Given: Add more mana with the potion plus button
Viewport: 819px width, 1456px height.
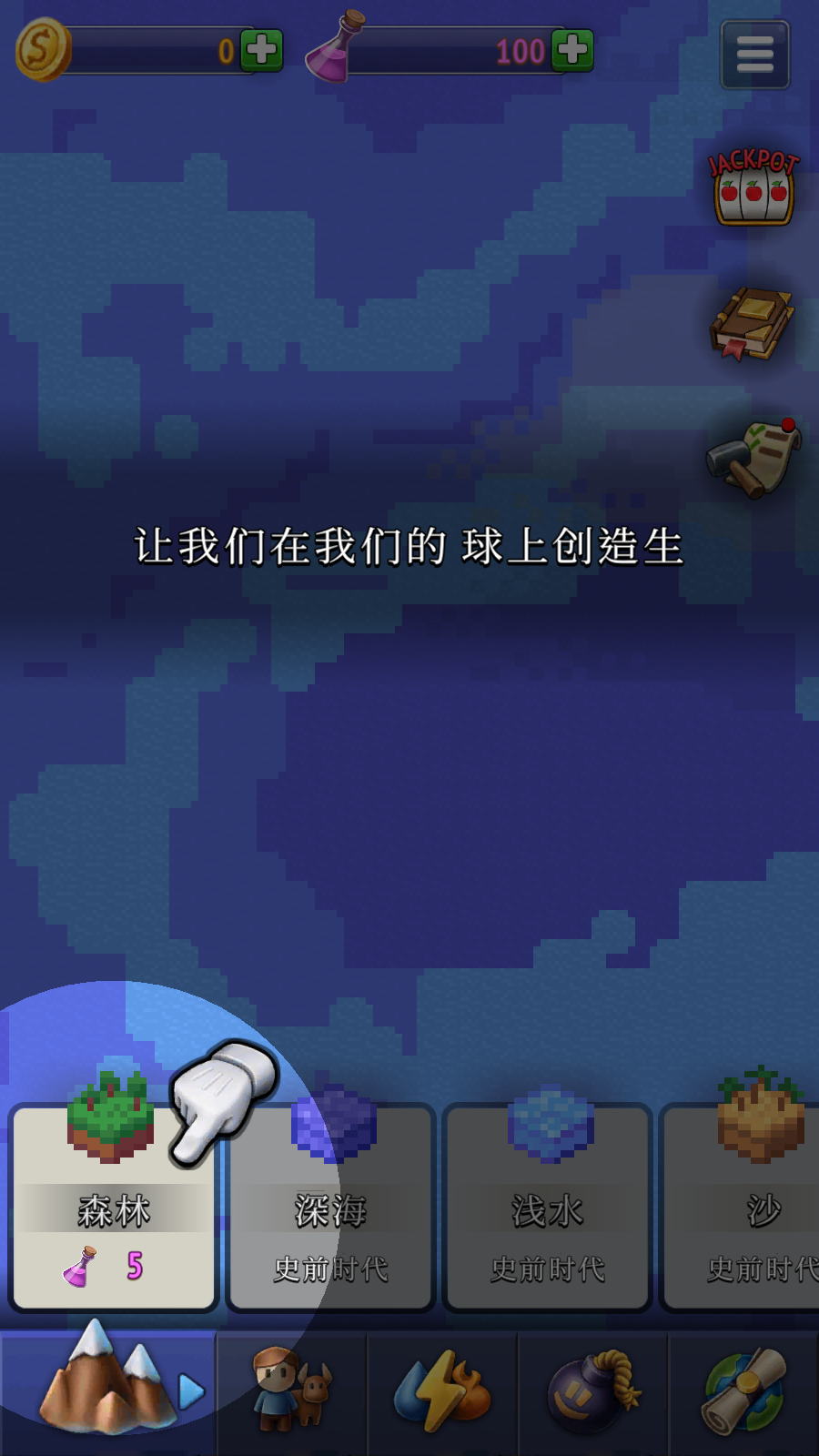Looking at the screenshot, I should (x=573, y=50).
